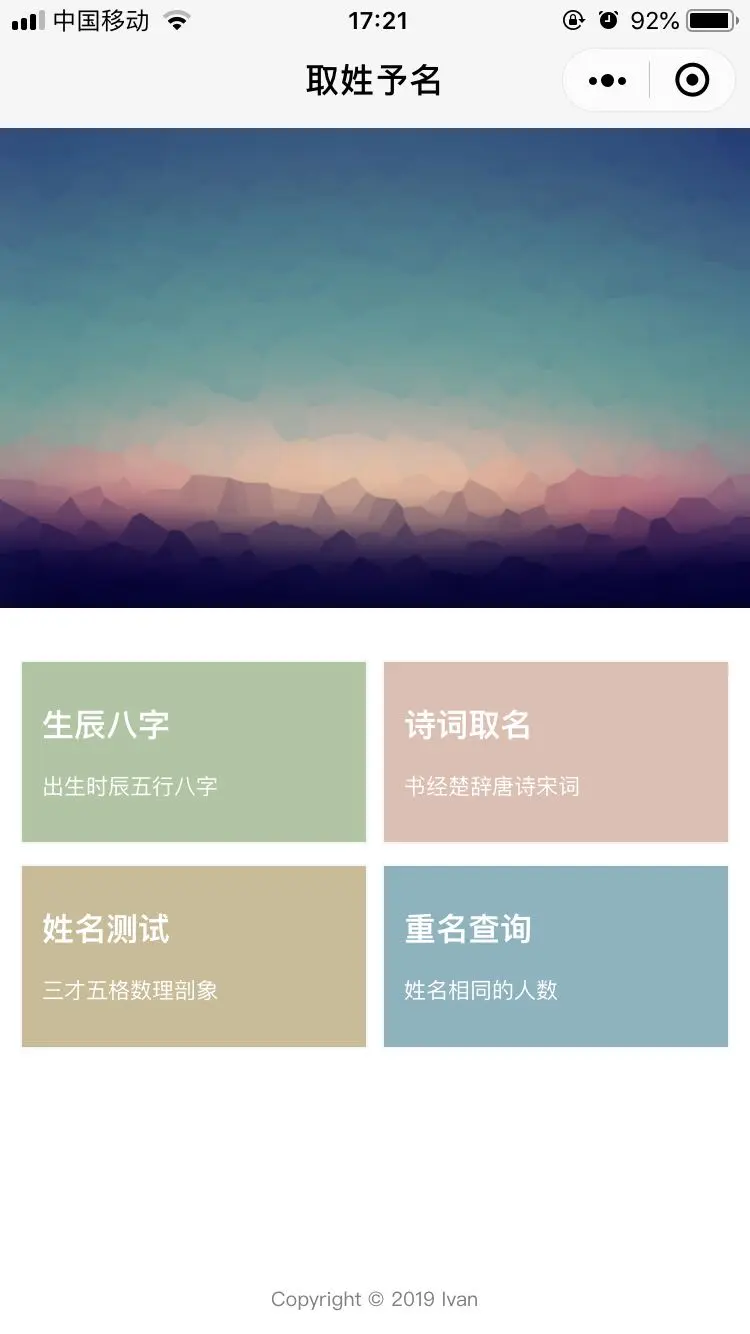Select the 诗词取名 card
This screenshot has width=750, height=1334.
556,752
